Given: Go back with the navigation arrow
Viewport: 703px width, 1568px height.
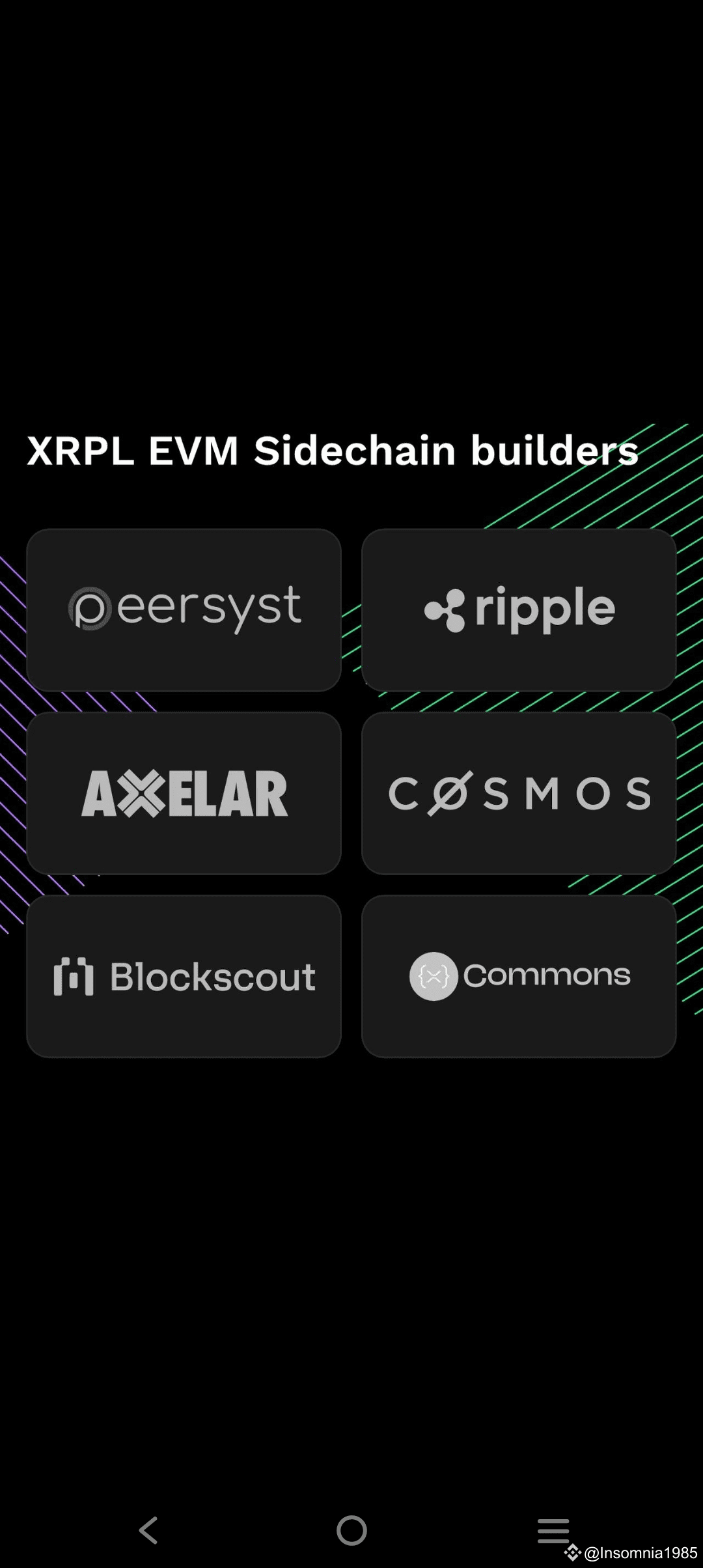Looking at the screenshot, I should coord(148,1530).
